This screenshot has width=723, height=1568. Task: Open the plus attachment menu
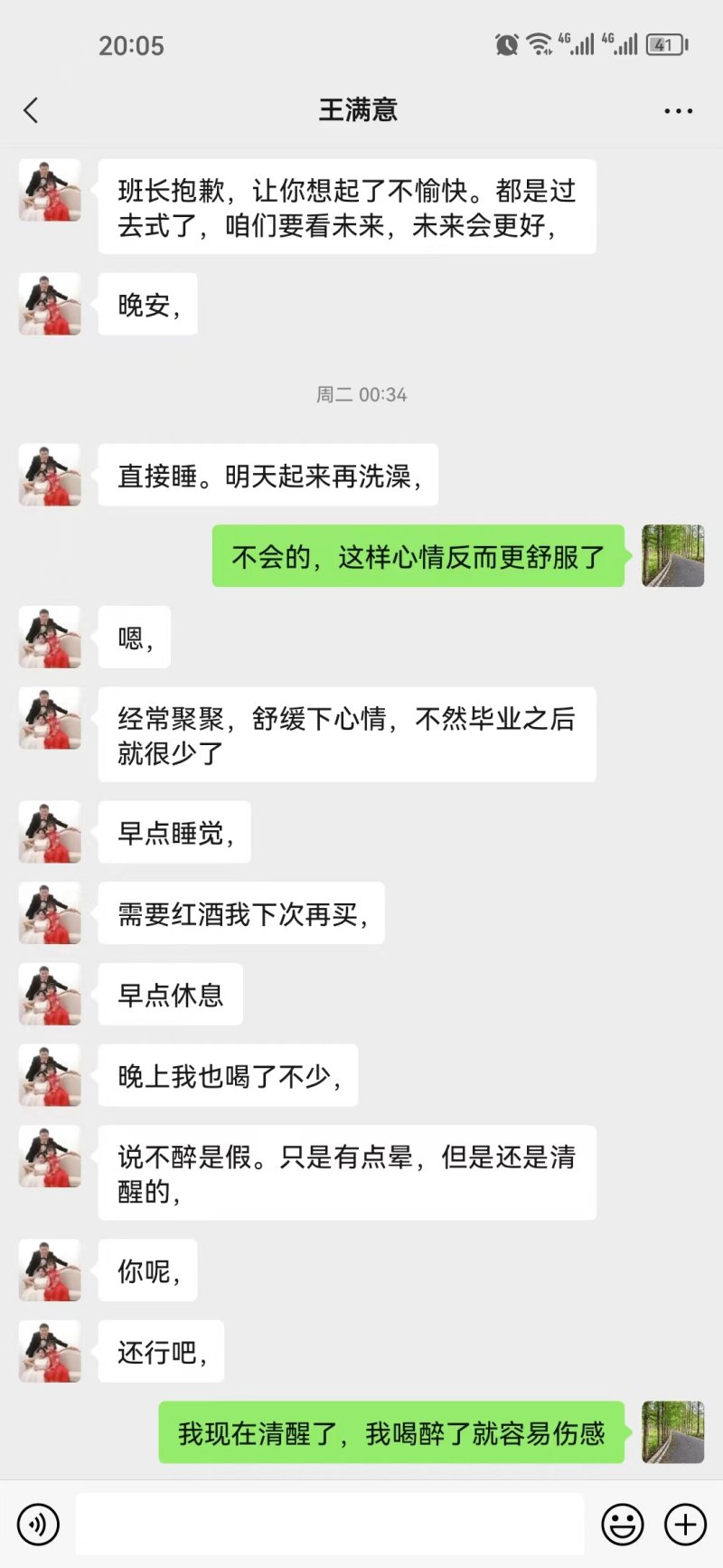[685, 1524]
